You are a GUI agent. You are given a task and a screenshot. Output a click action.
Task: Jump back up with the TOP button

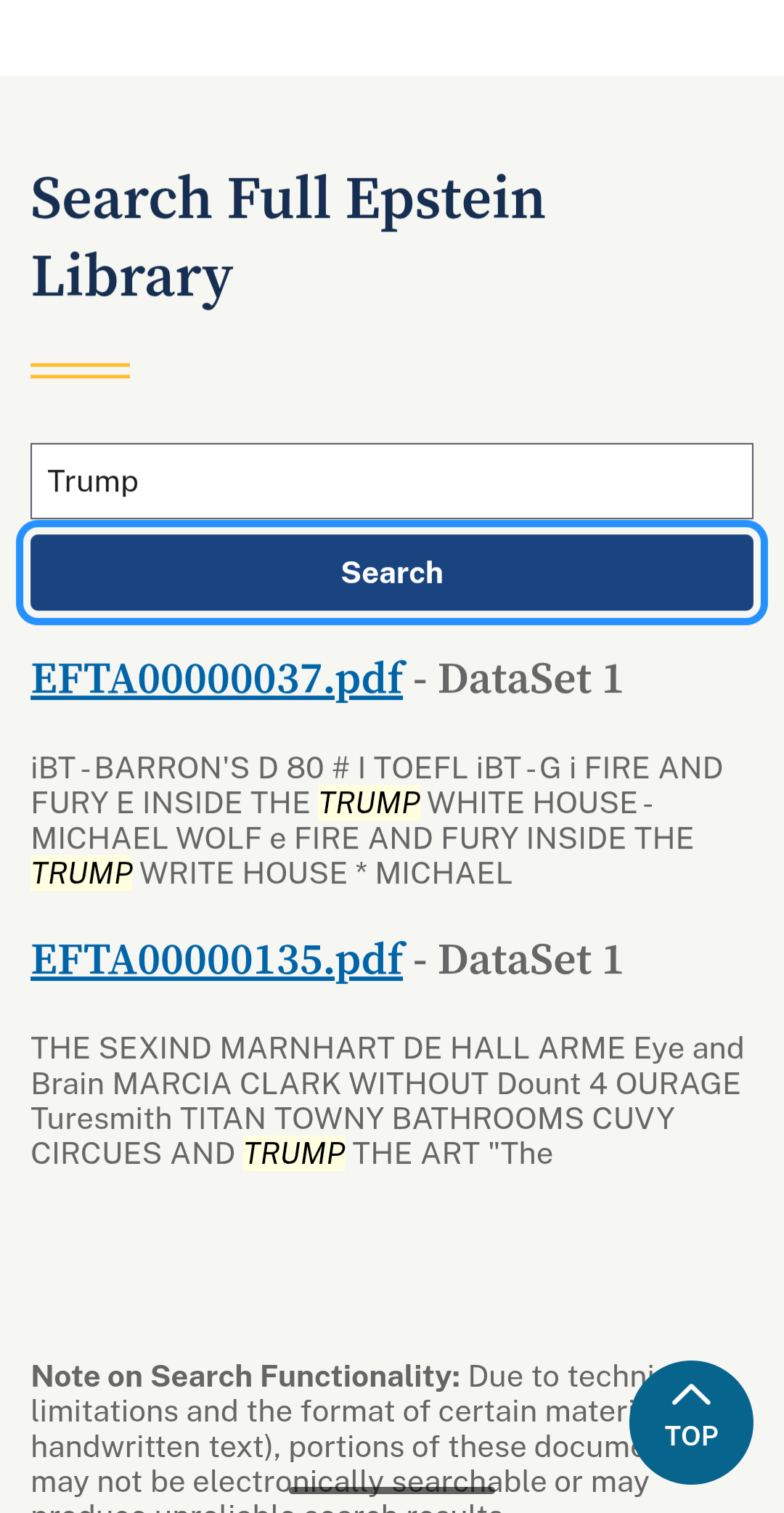coord(691,1422)
